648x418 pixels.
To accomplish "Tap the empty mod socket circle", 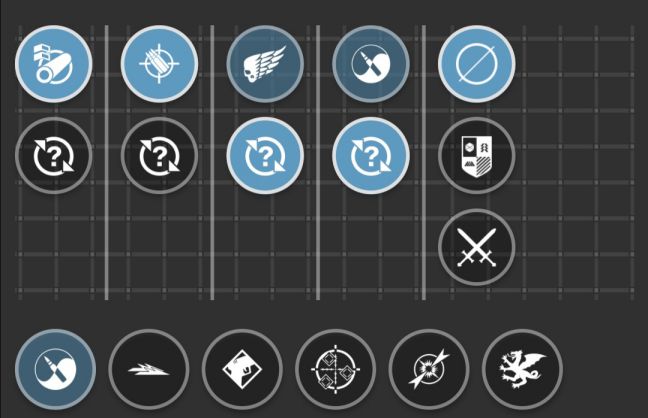I will pos(477,64).
